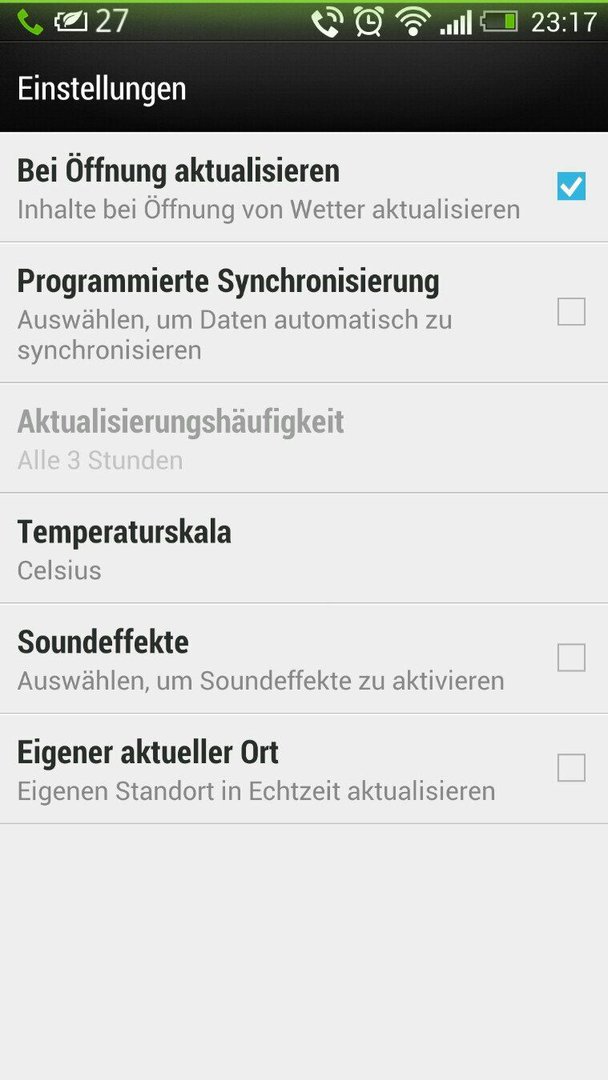Turn on the Soundeffekte checkbox

tap(571, 658)
